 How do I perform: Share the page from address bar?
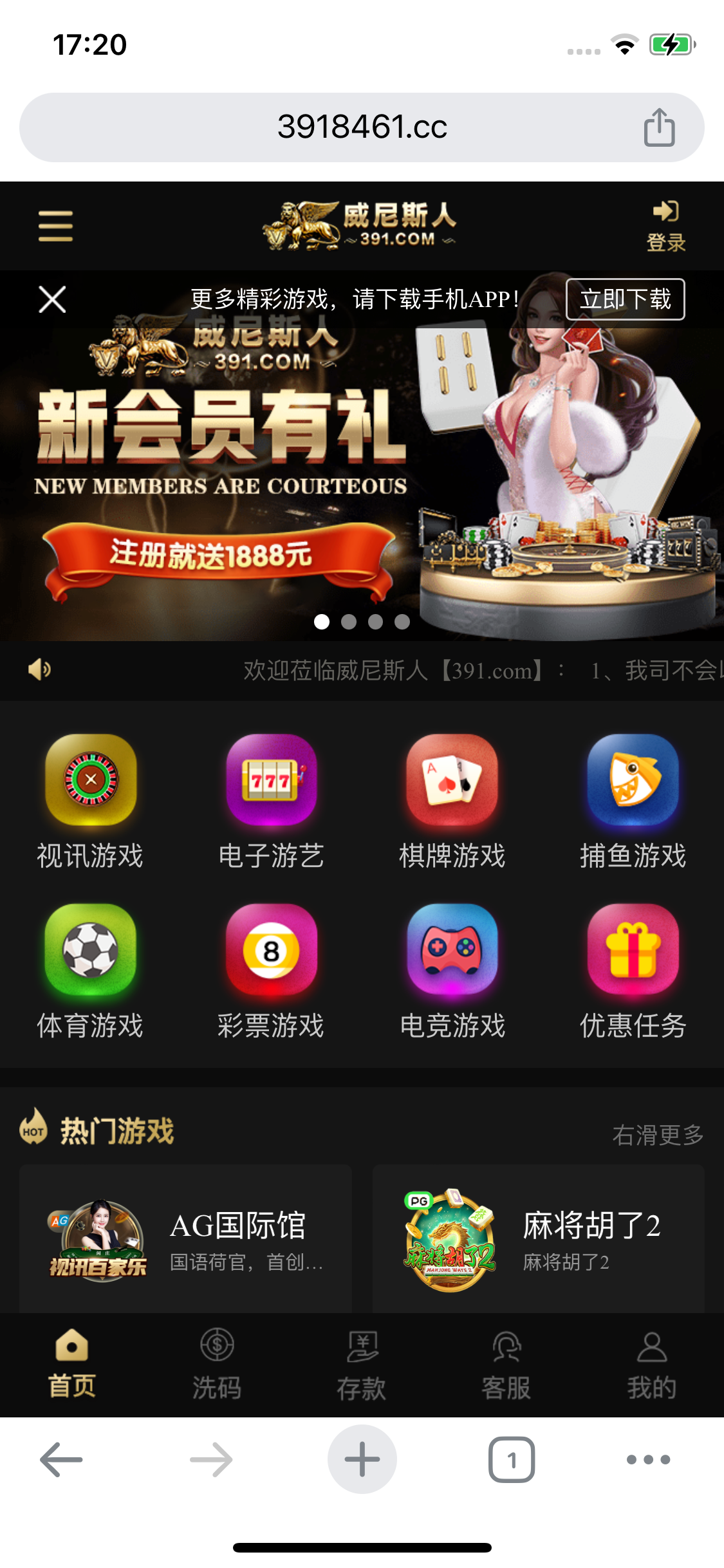pos(659,127)
